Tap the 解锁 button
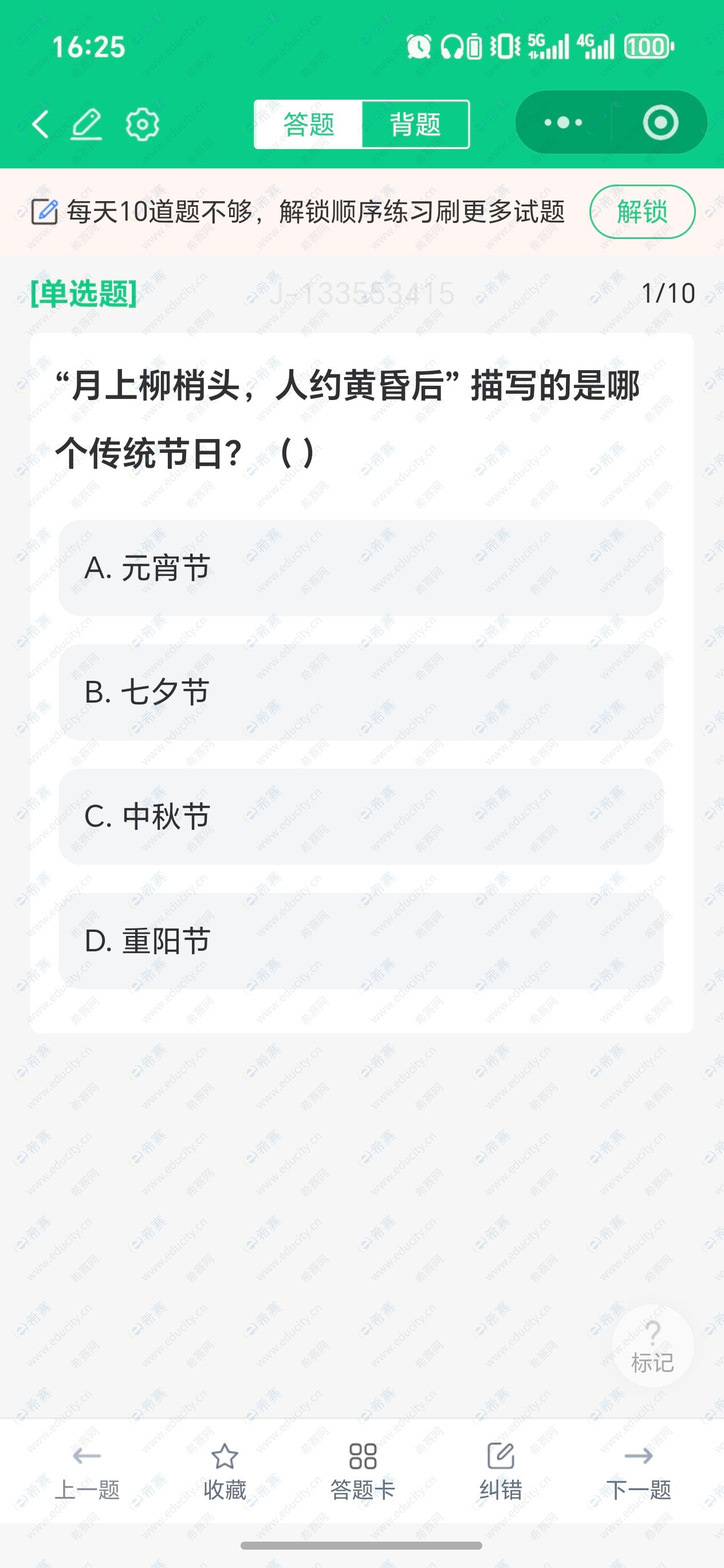 pyautogui.click(x=642, y=212)
